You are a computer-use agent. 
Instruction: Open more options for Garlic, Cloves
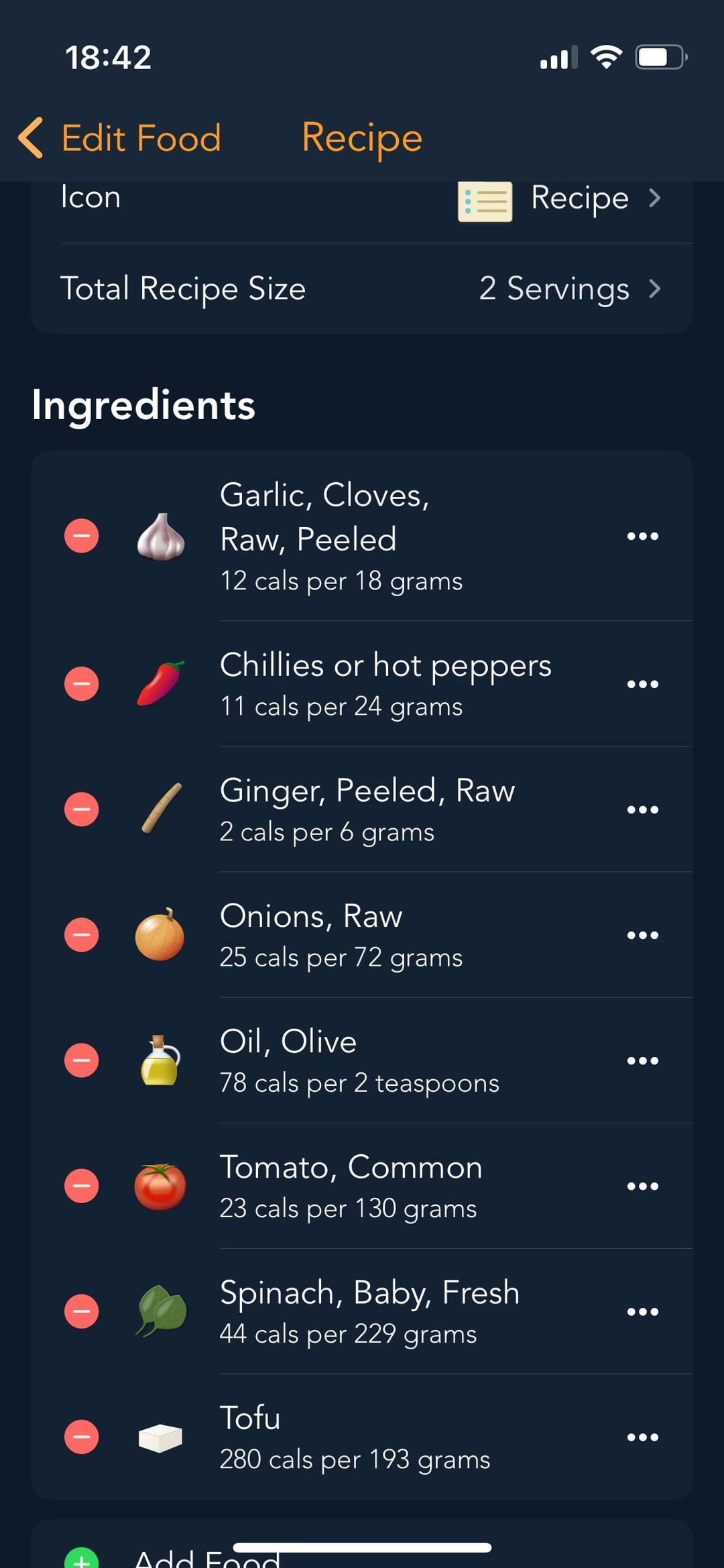tap(642, 536)
